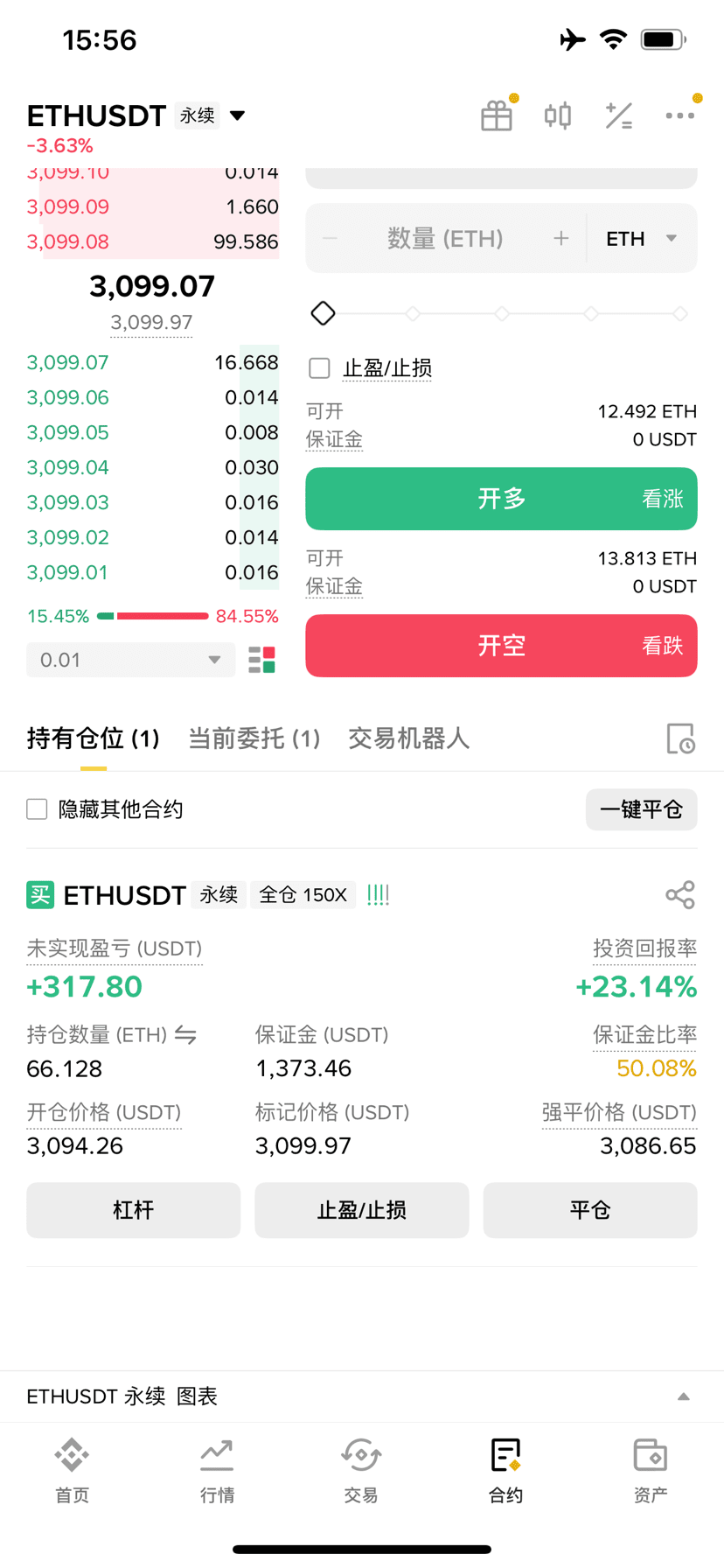724x1568 pixels.
Task: Tick the 止盈/止损 checkbox in the order form
Action: (320, 368)
